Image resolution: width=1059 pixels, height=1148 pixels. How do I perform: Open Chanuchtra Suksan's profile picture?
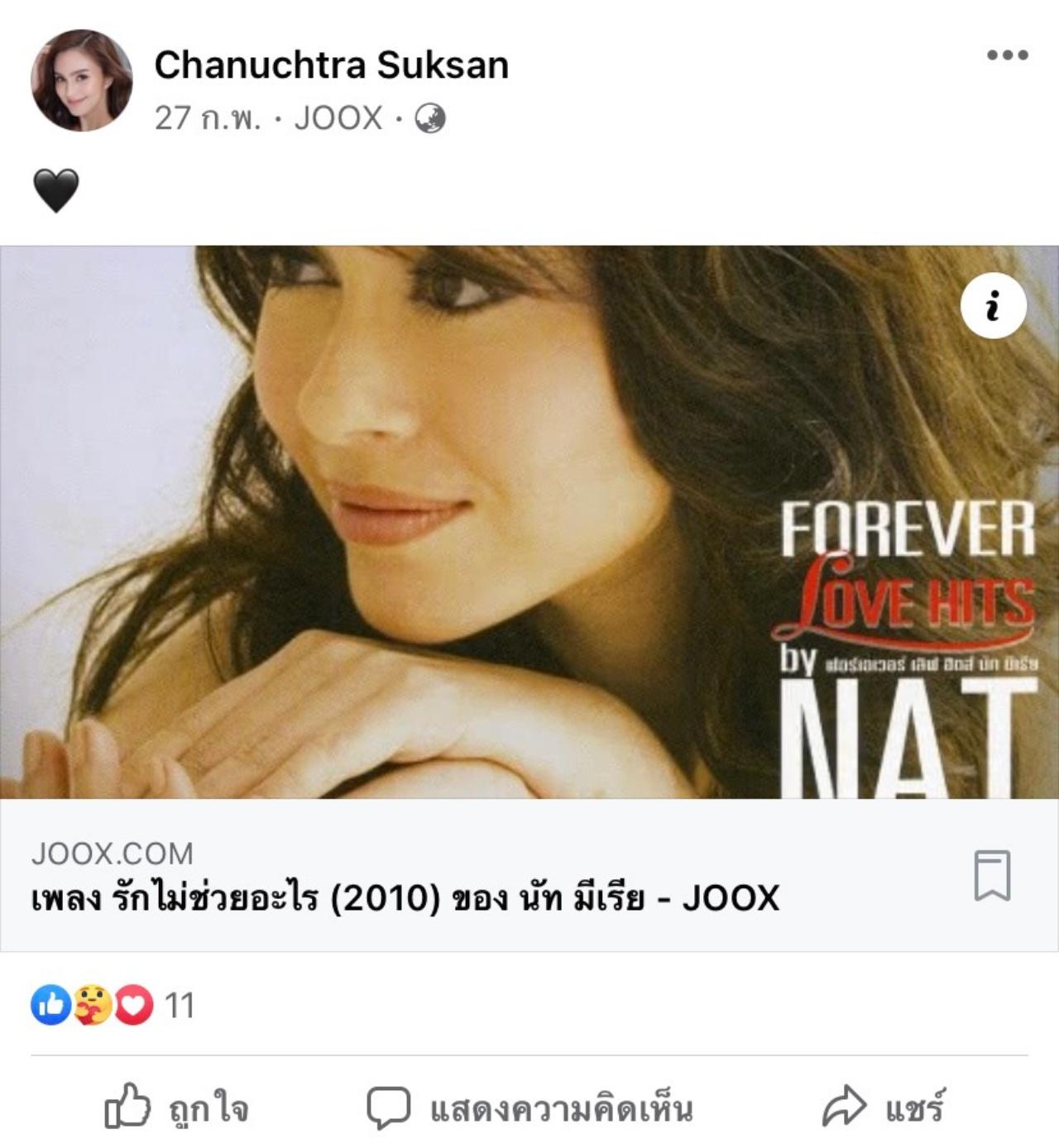coord(81,80)
